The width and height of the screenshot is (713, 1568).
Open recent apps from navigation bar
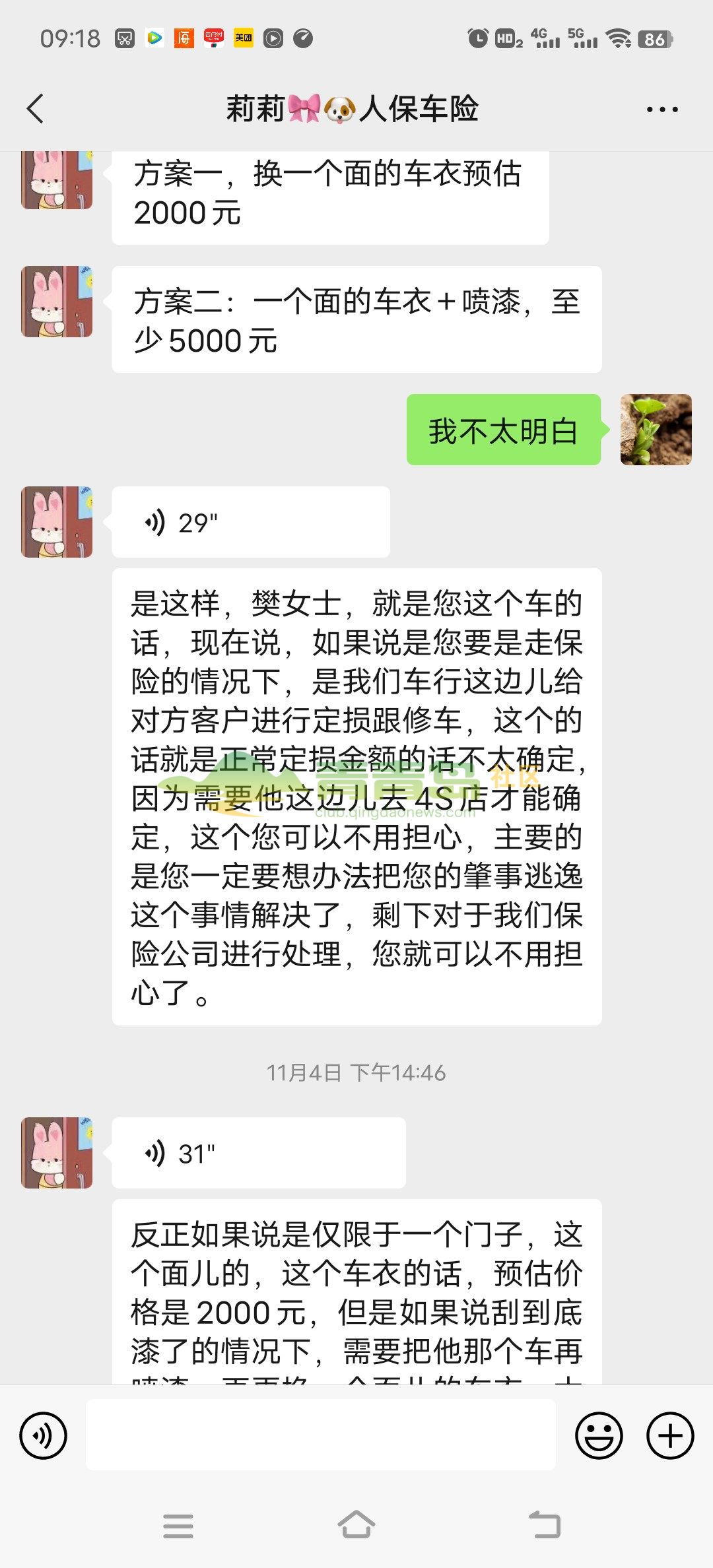coord(178,1525)
